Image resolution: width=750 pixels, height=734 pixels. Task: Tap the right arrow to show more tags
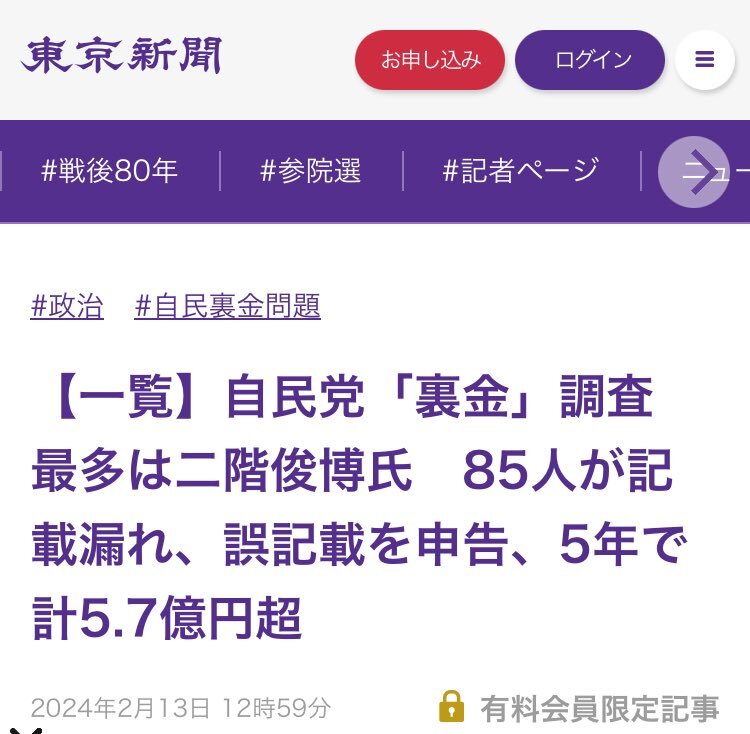tap(693, 172)
